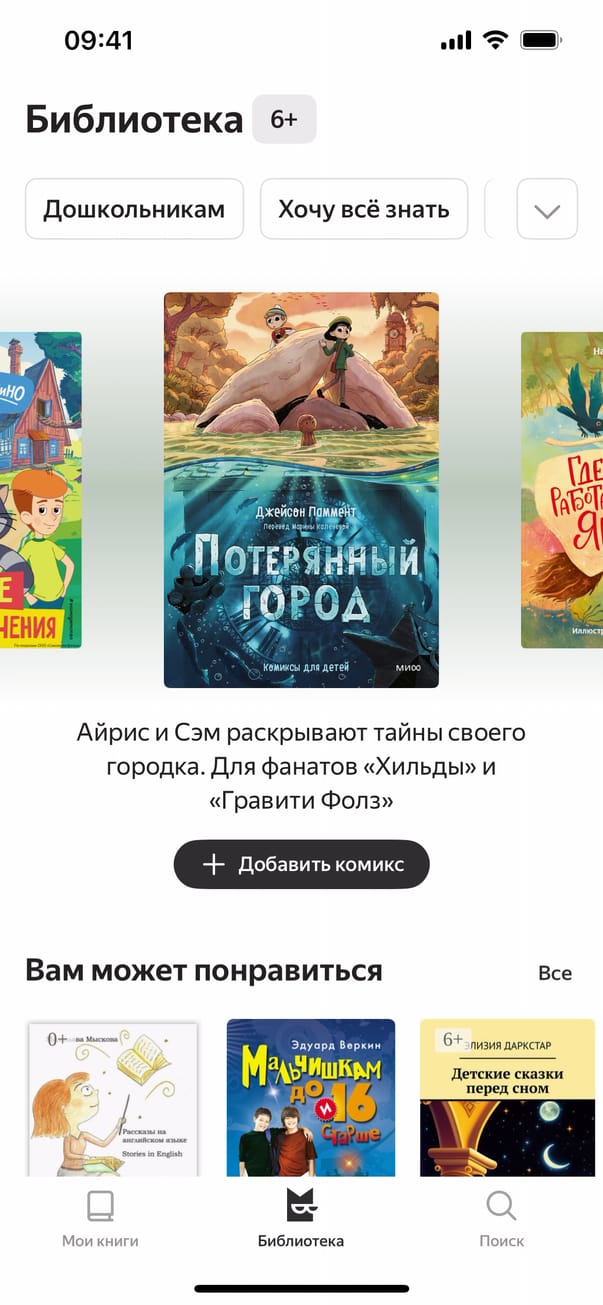Image resolution: width=603 pixels, height=1305 pixels.
Task: Open the Потерянный город comic cover
Action: click(x=301, y=490)
